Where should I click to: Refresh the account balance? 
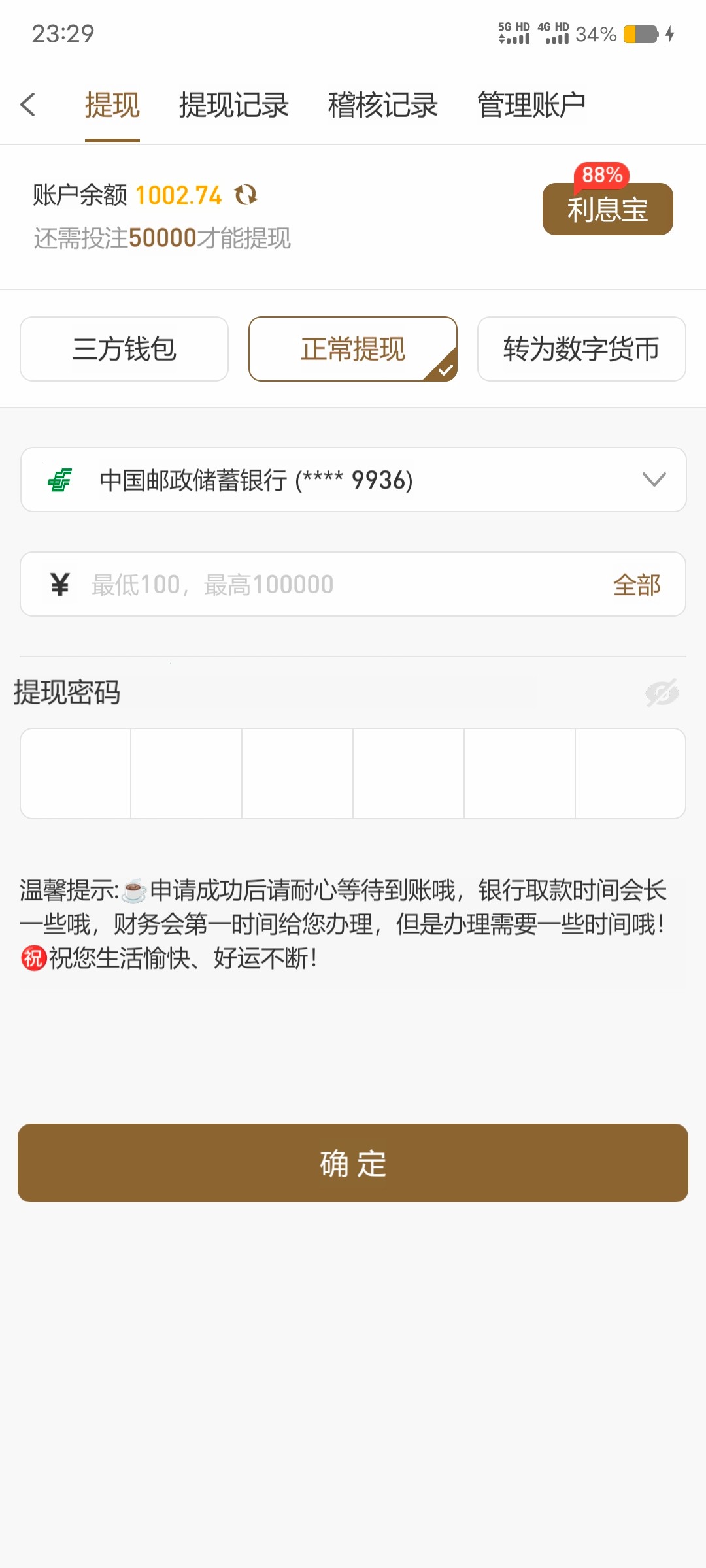tap(246, 195)
